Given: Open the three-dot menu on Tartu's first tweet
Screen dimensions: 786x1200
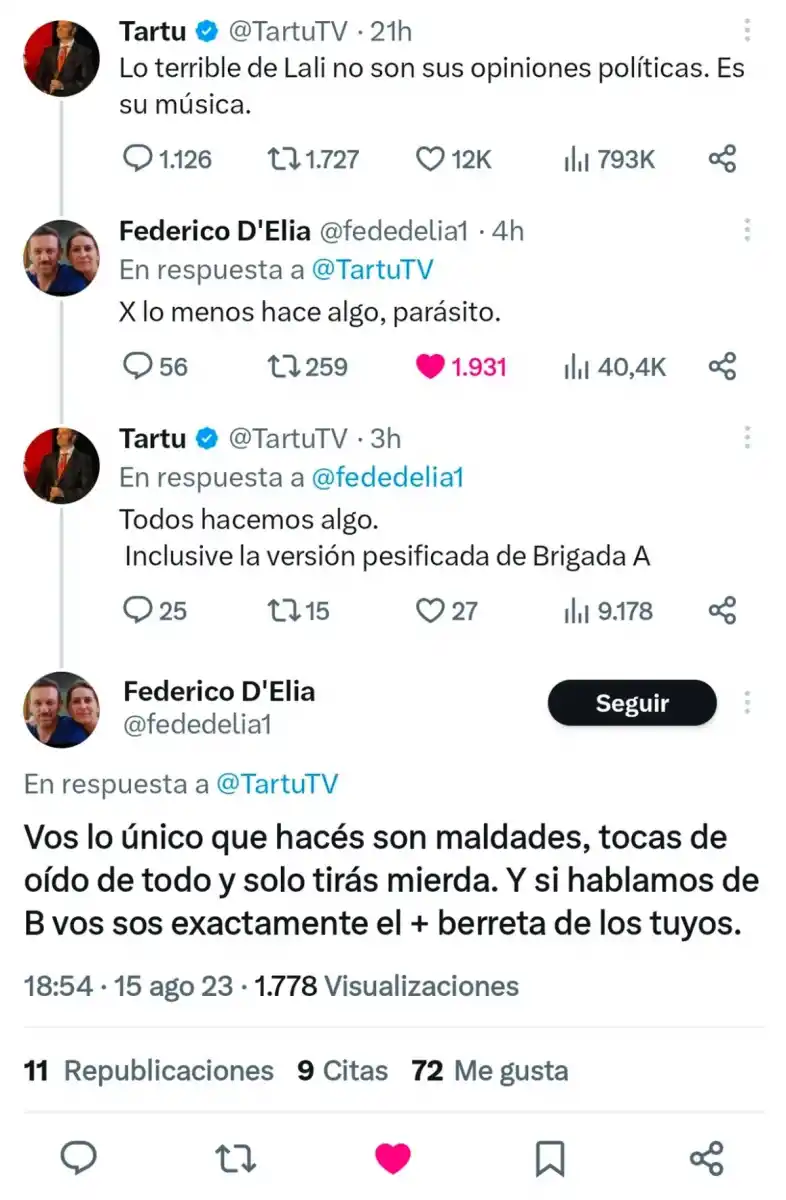Looking at the screenshot, I should click(748, 31).
